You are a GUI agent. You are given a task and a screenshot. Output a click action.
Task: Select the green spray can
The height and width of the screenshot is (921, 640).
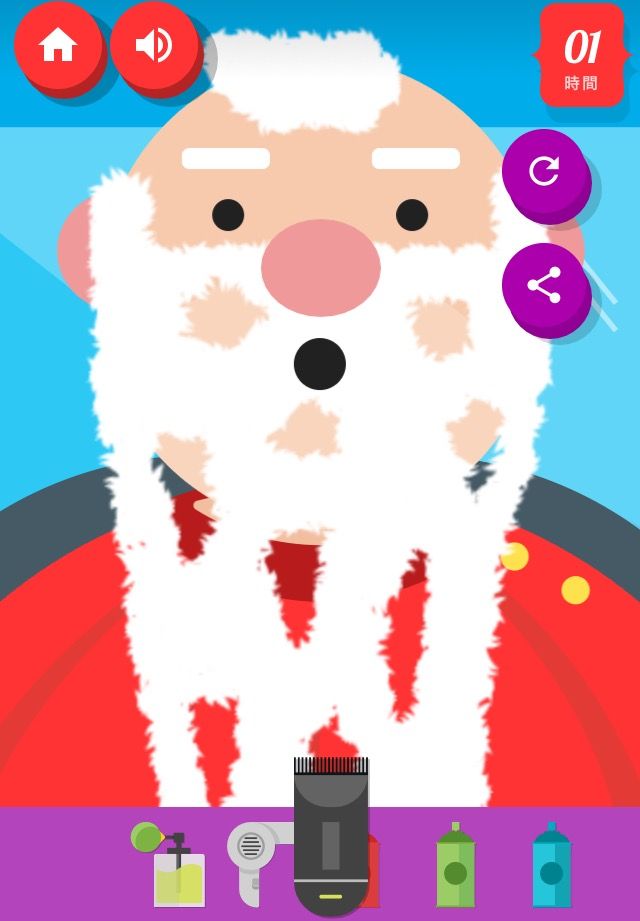click(455, 866)
